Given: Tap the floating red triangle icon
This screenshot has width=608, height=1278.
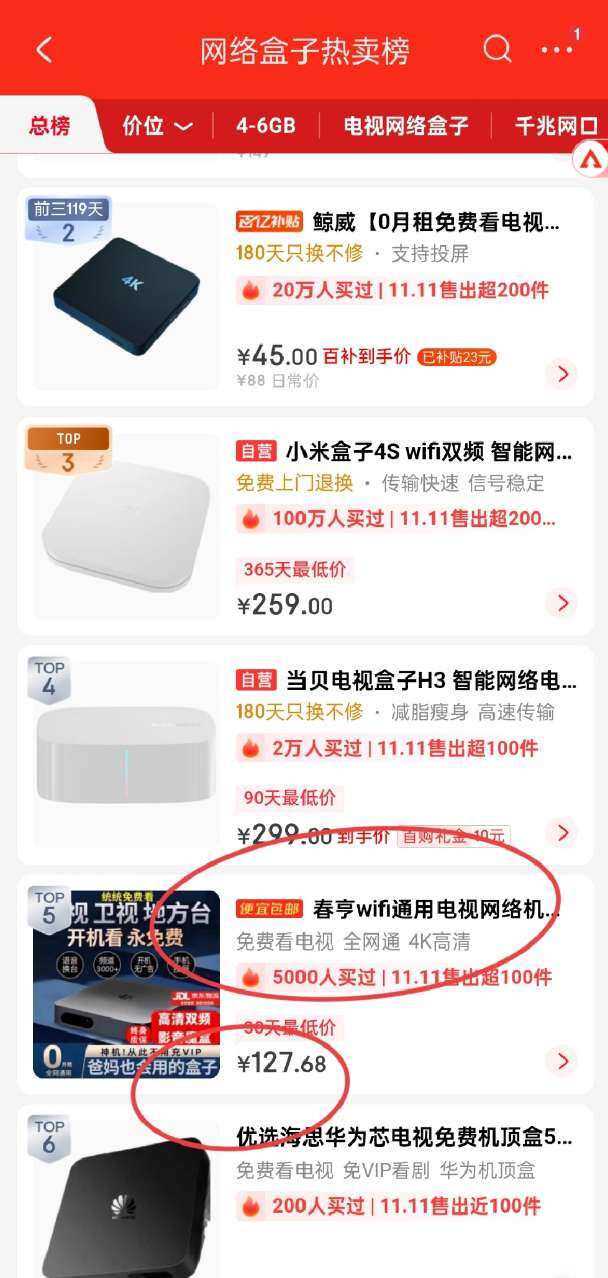Looking at the screenshot, I should coord(588,158).
